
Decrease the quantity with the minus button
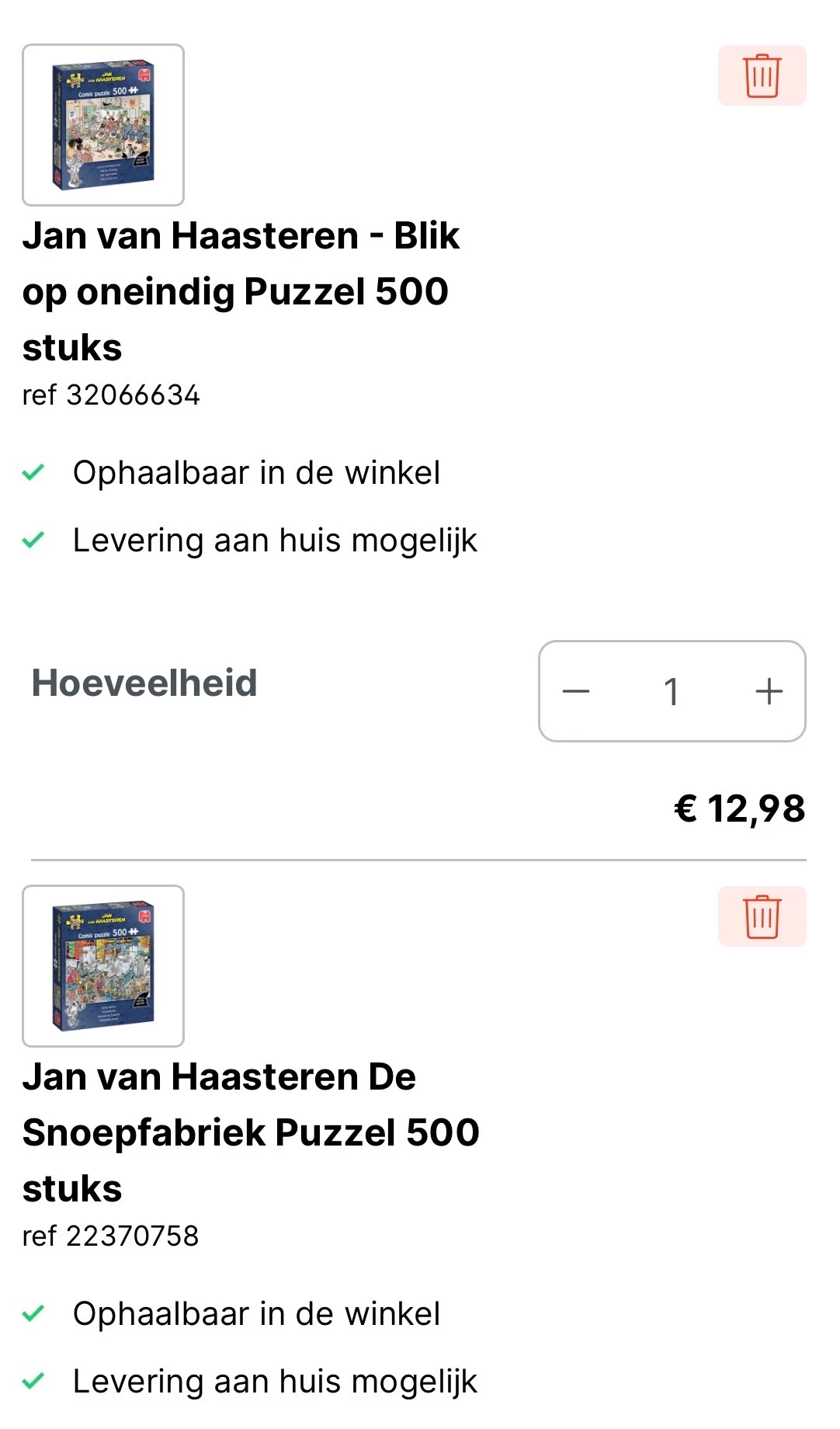tap(578, 691)
